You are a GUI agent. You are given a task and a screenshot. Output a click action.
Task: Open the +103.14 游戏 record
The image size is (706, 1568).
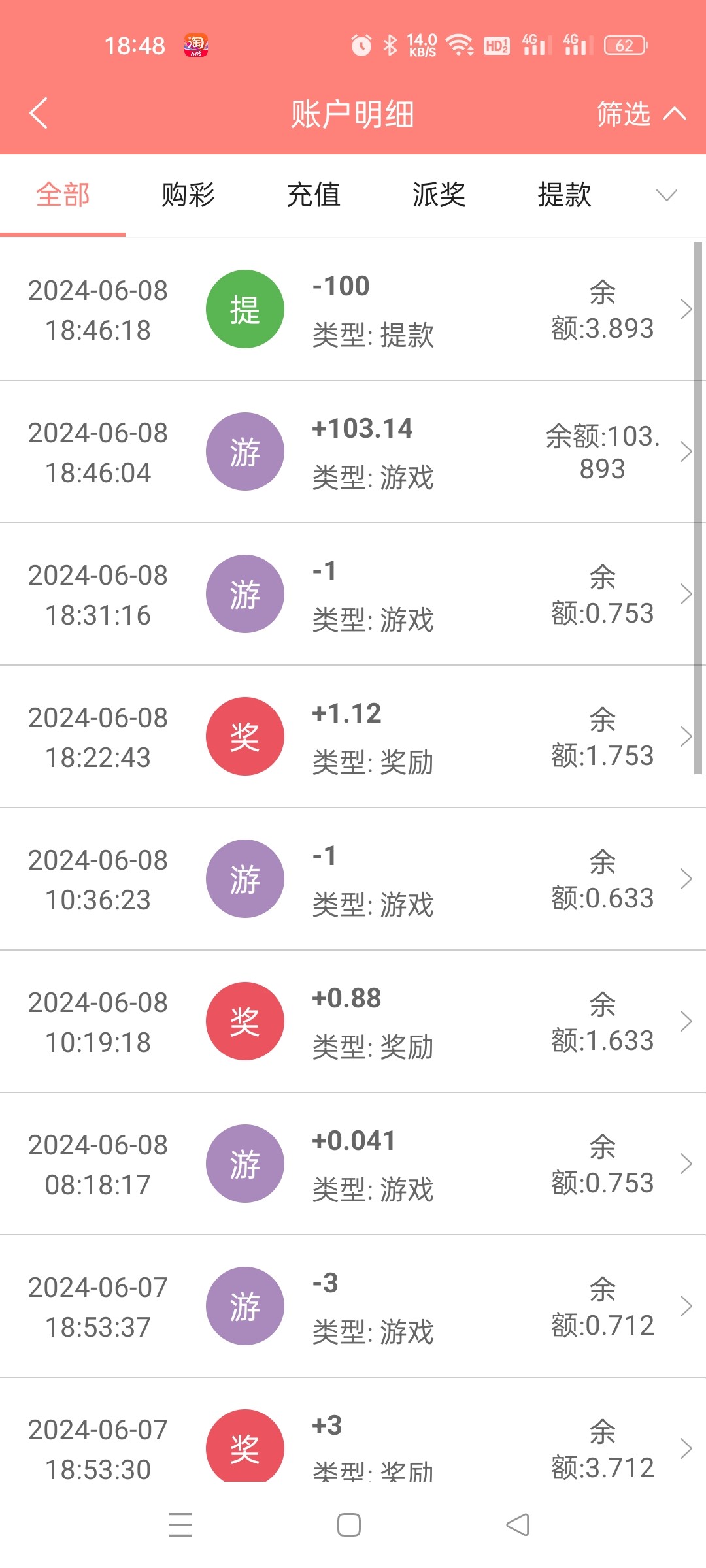point(353,452)
